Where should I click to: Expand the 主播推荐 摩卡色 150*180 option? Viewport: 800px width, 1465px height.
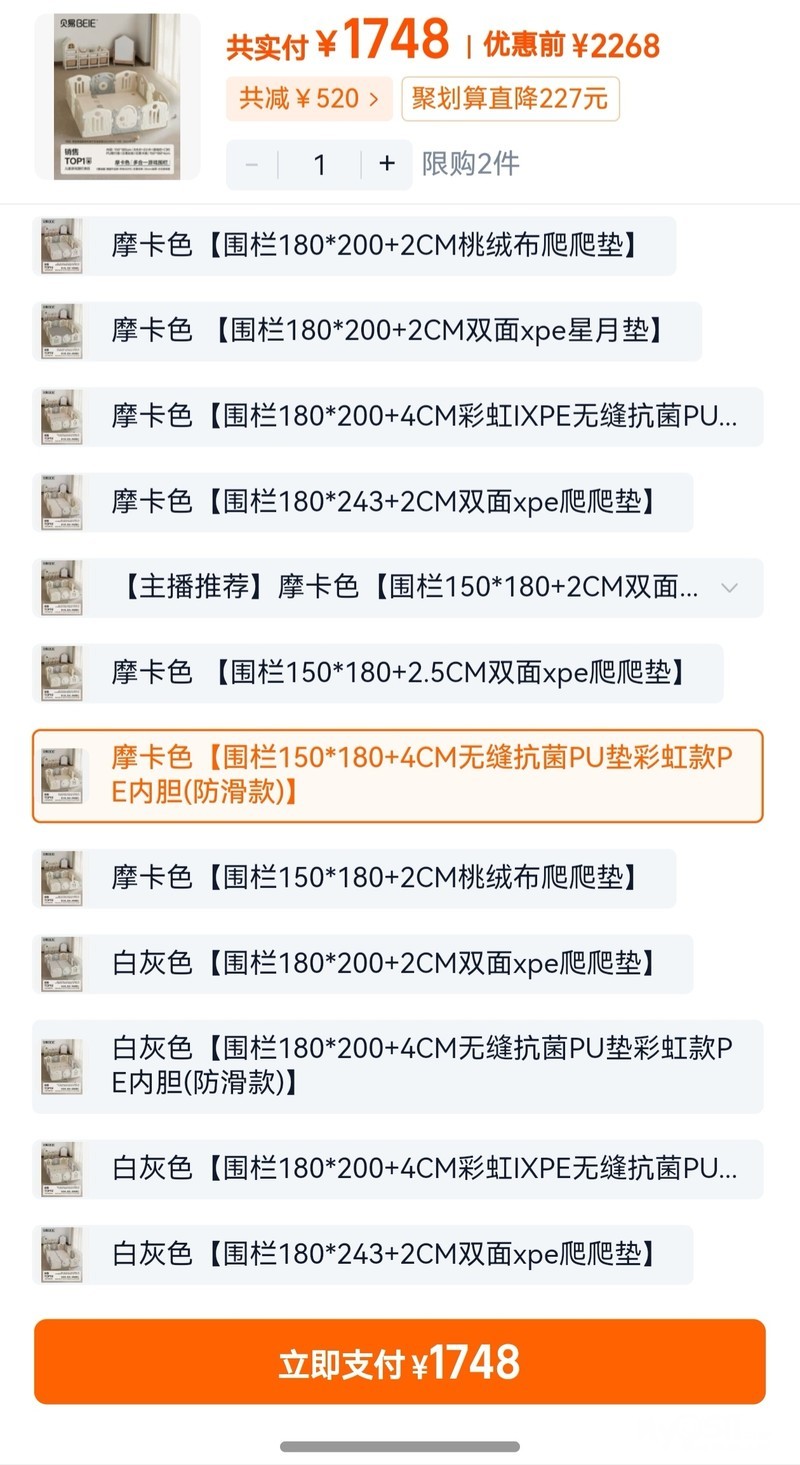[x=729, y=587]
